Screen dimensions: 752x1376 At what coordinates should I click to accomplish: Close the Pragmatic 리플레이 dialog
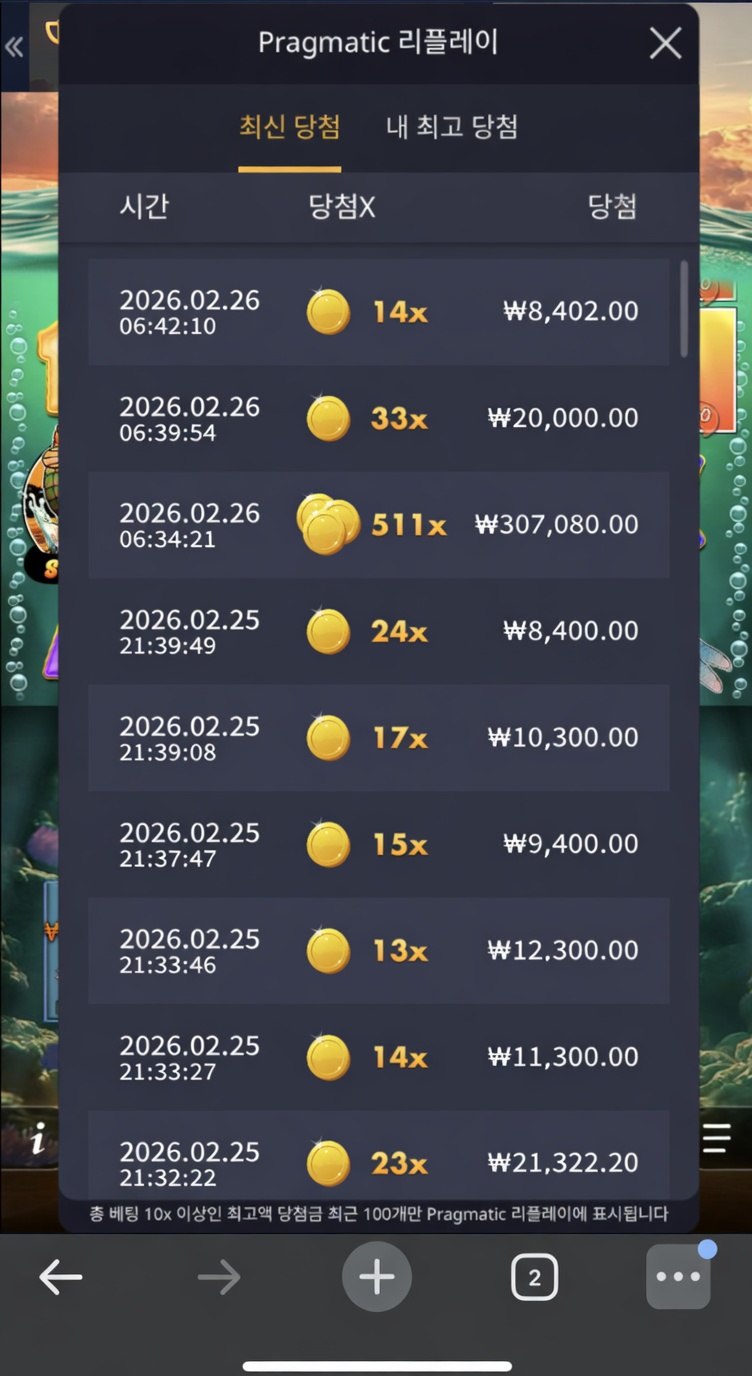tap(665, 43)
